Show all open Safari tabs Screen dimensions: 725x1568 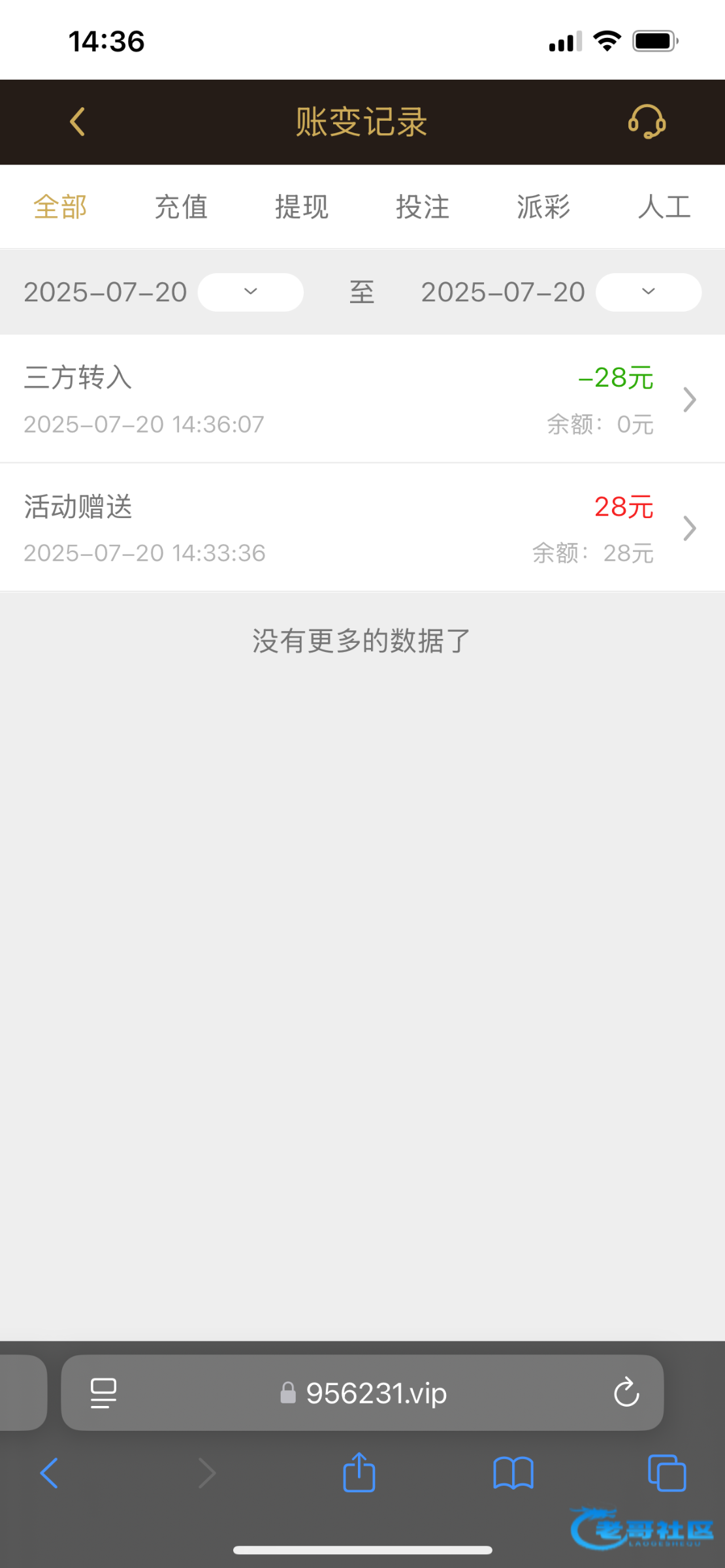(666, 1473)
